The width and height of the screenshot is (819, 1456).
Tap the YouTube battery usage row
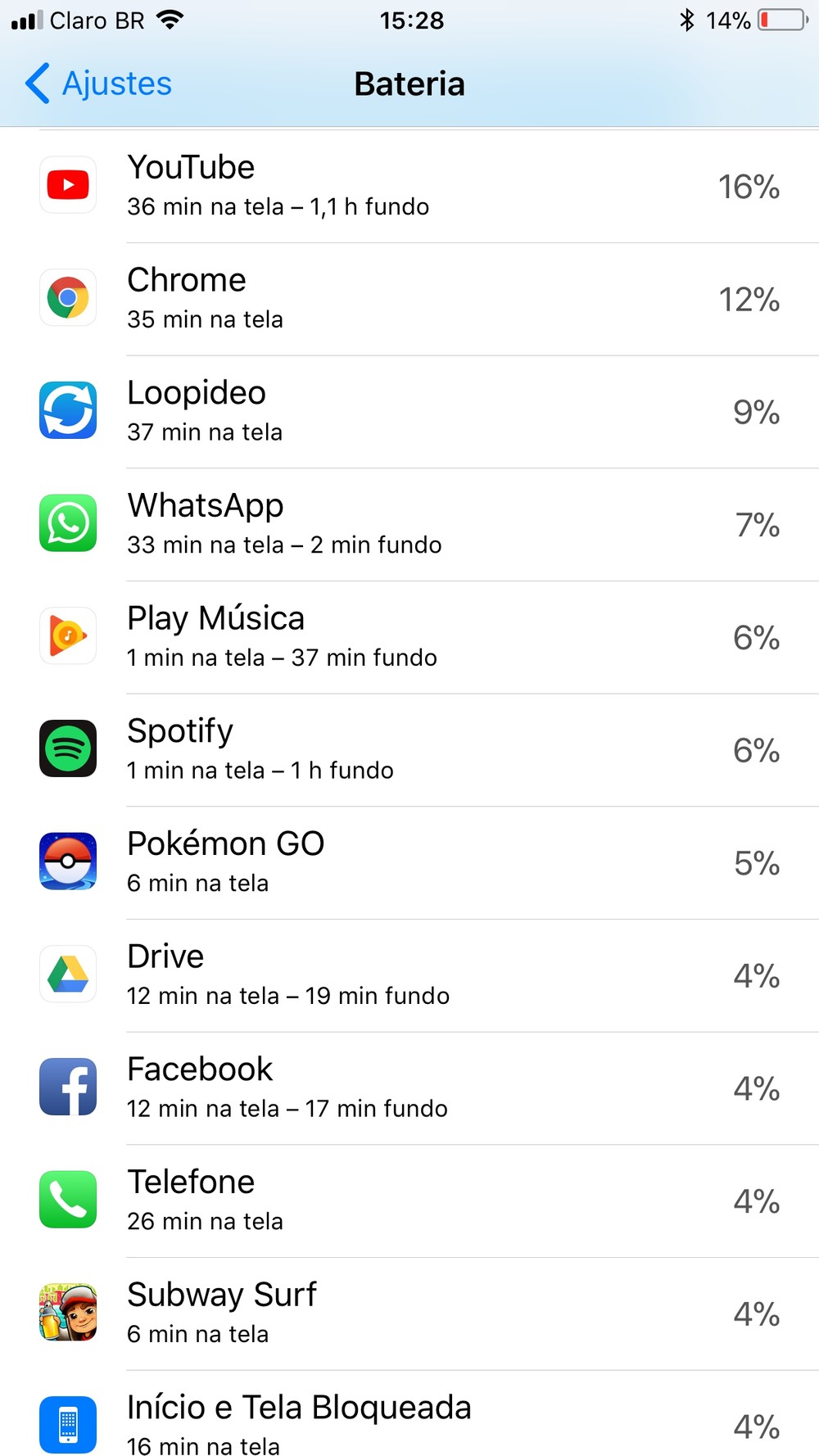point(409,186)
